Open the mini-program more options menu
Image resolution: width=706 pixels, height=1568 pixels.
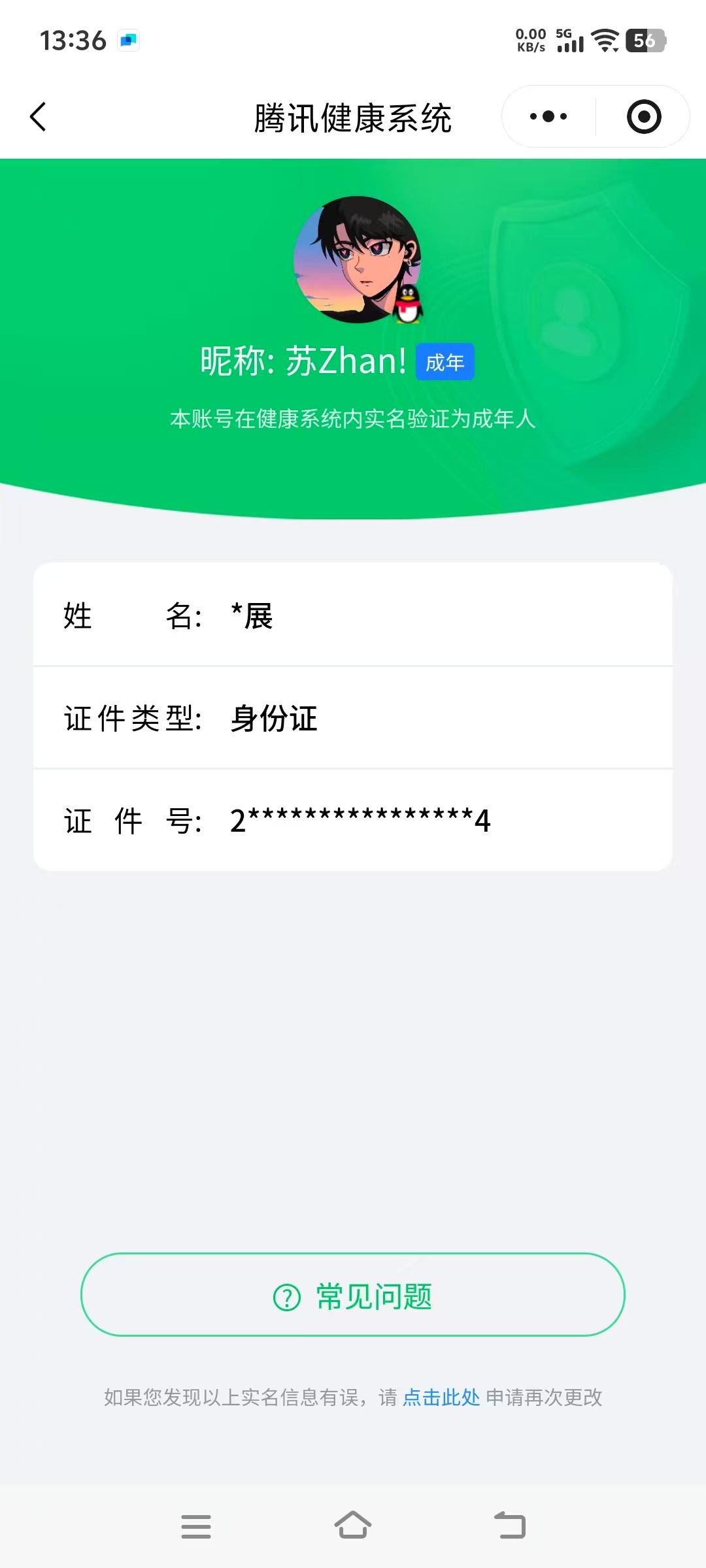coord(548,116)
